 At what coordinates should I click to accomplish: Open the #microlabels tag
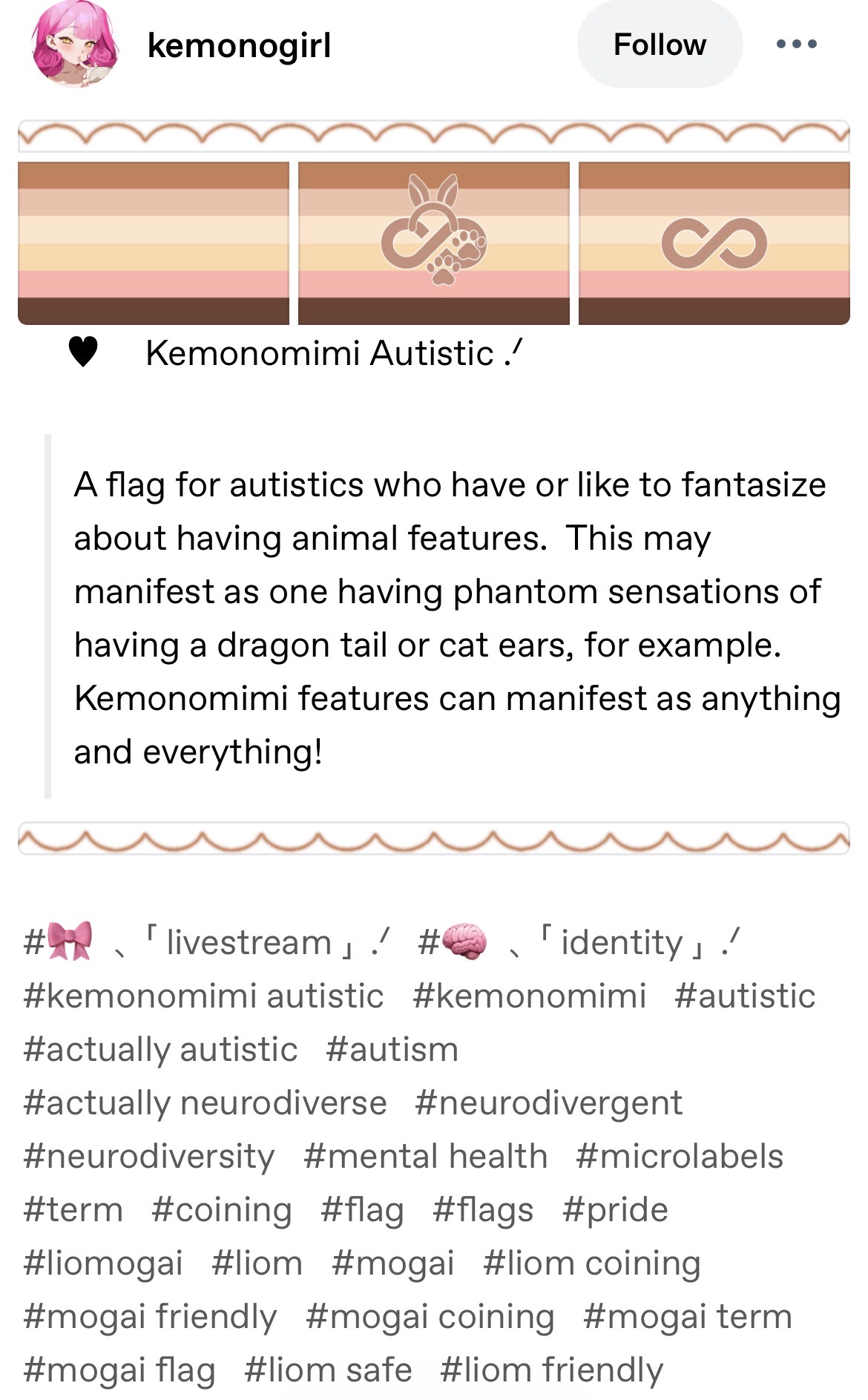[x=680, y=1156]
